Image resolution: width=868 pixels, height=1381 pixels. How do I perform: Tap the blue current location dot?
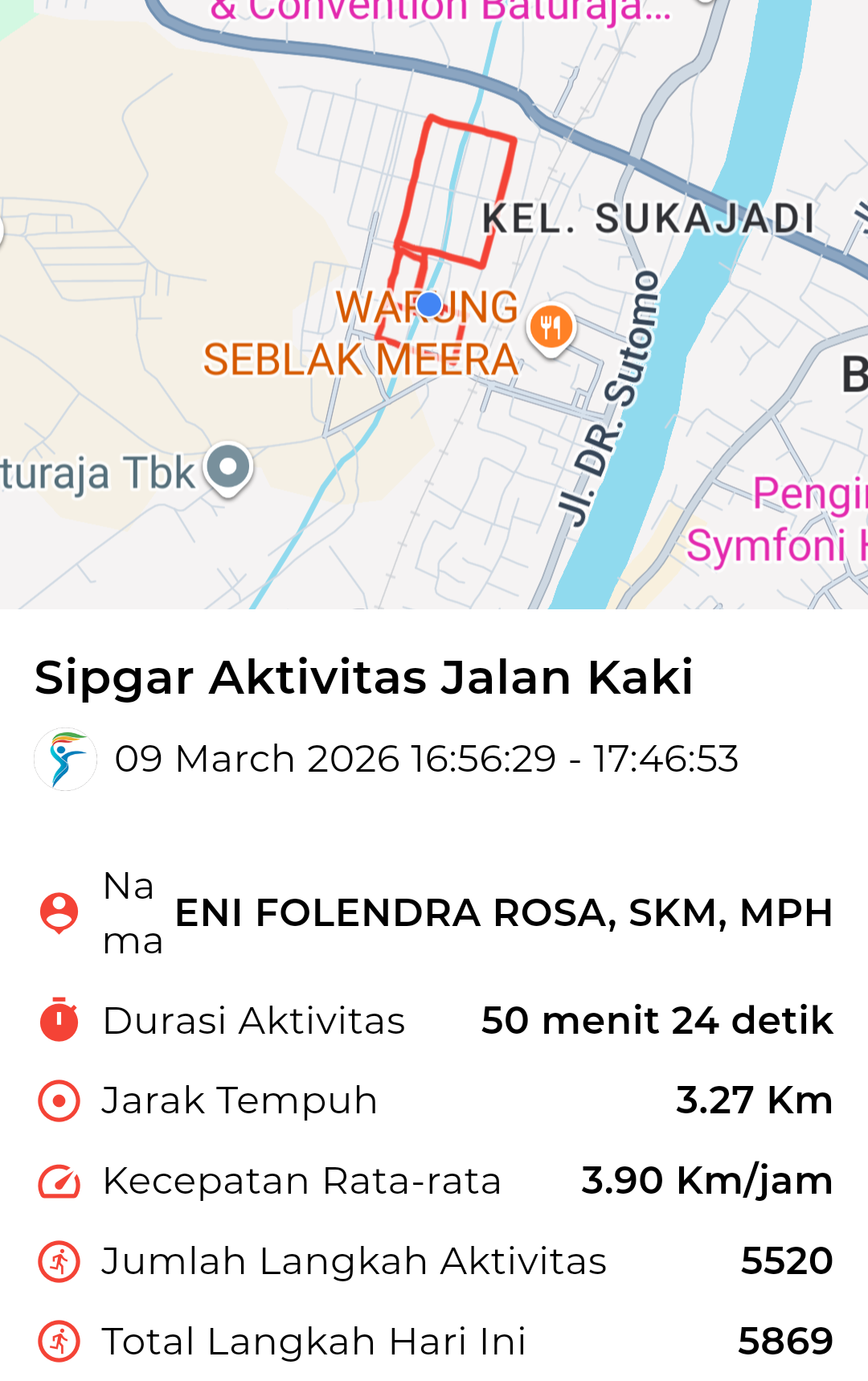coord(430,304)
